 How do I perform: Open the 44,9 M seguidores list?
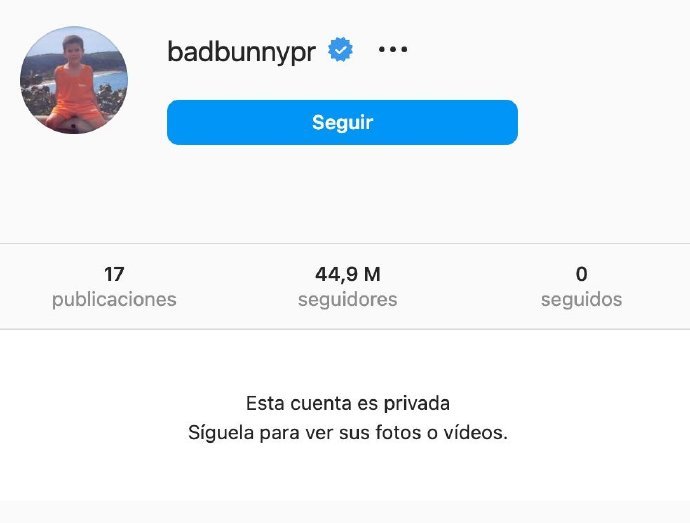pyautogui.click(x=347, y=286)
